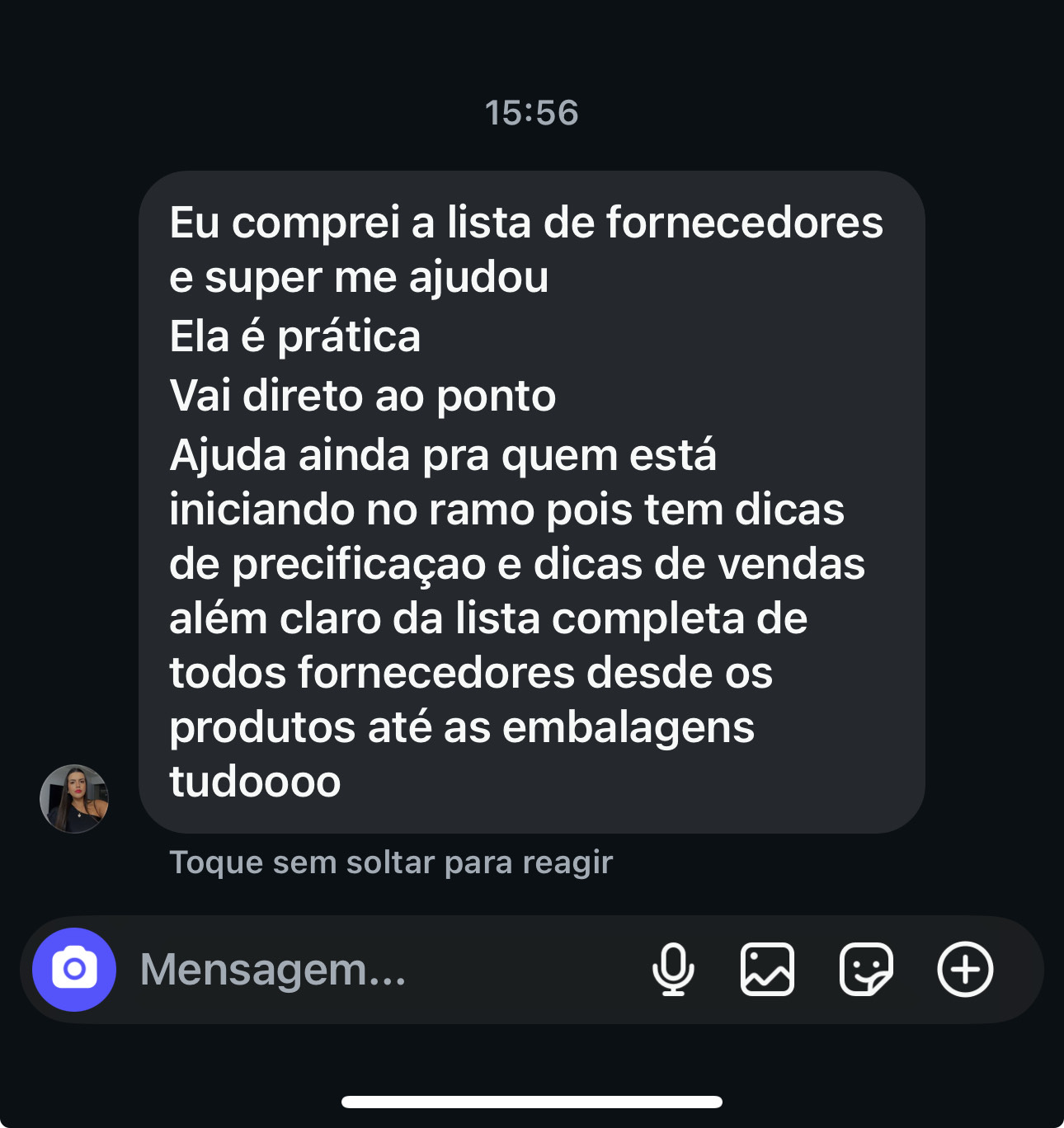Open the sticker picker
This screenshot has width=1064, height=1128.
[x=866, y=970]
